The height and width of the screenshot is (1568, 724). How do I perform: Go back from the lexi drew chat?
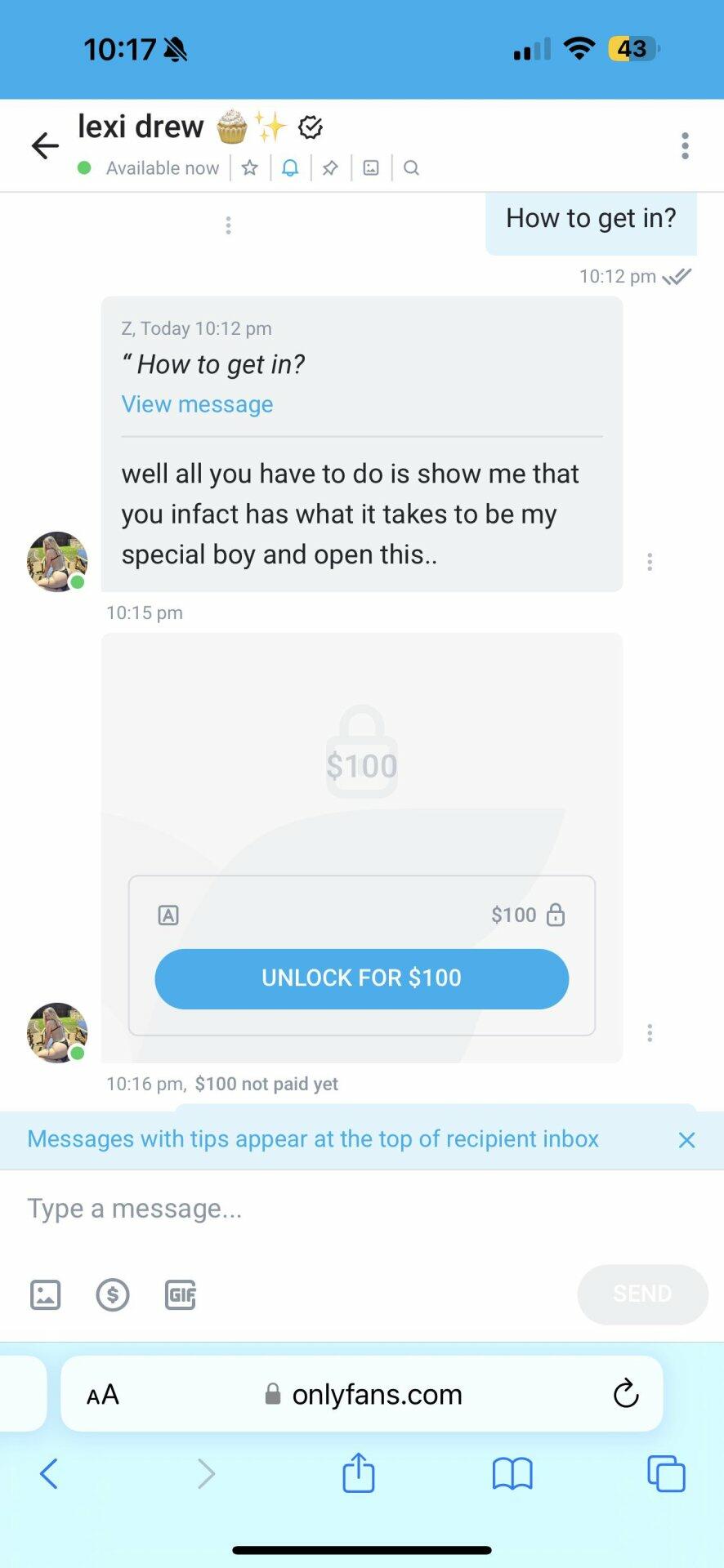click(x=45, y=146)
